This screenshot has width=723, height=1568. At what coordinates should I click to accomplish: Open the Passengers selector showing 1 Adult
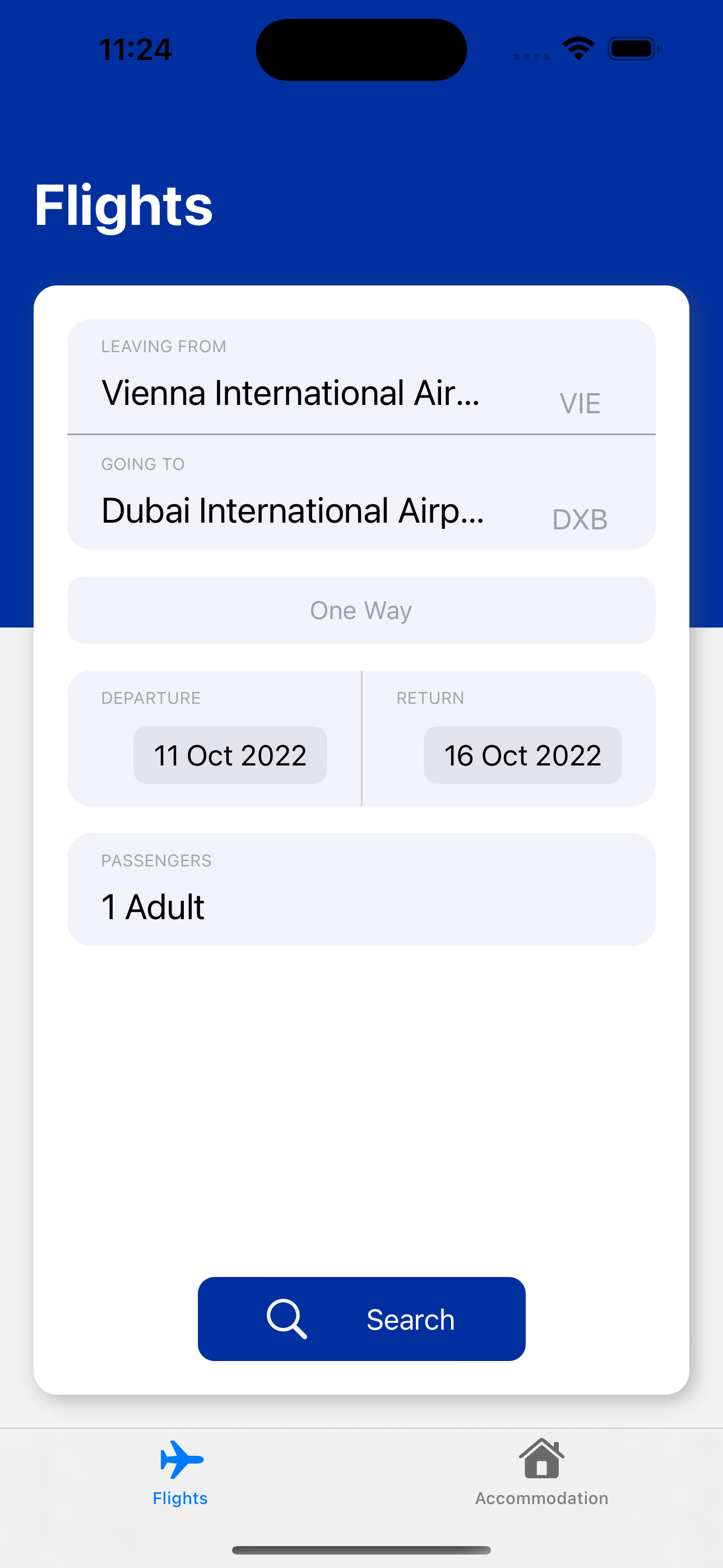(360, 890)
